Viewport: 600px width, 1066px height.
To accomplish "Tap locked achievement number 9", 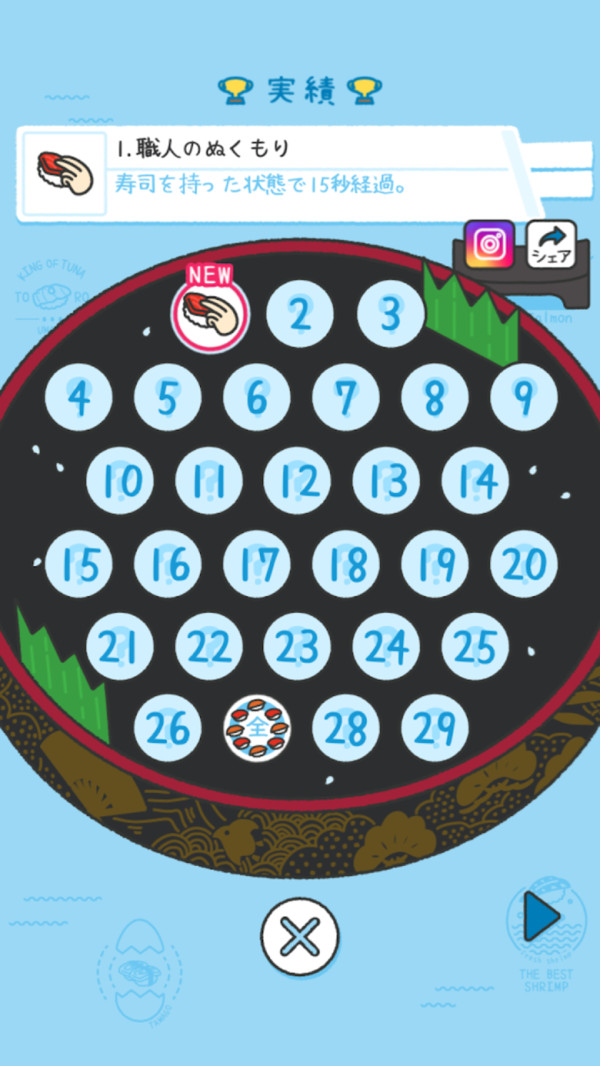I will [x=523, y=398].
